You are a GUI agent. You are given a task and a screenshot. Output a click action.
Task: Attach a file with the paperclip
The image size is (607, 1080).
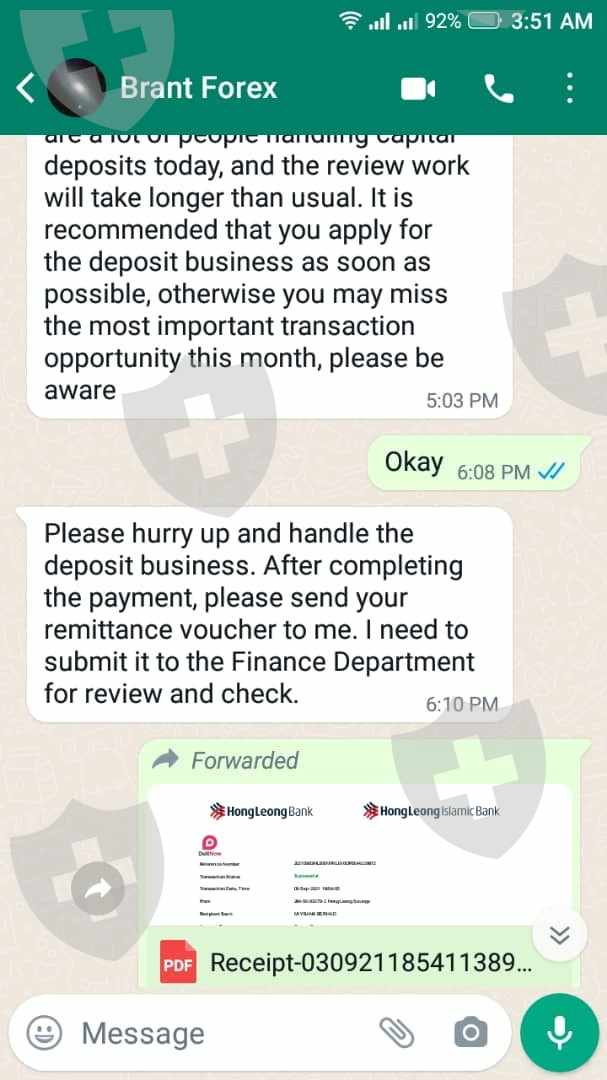397,1032
